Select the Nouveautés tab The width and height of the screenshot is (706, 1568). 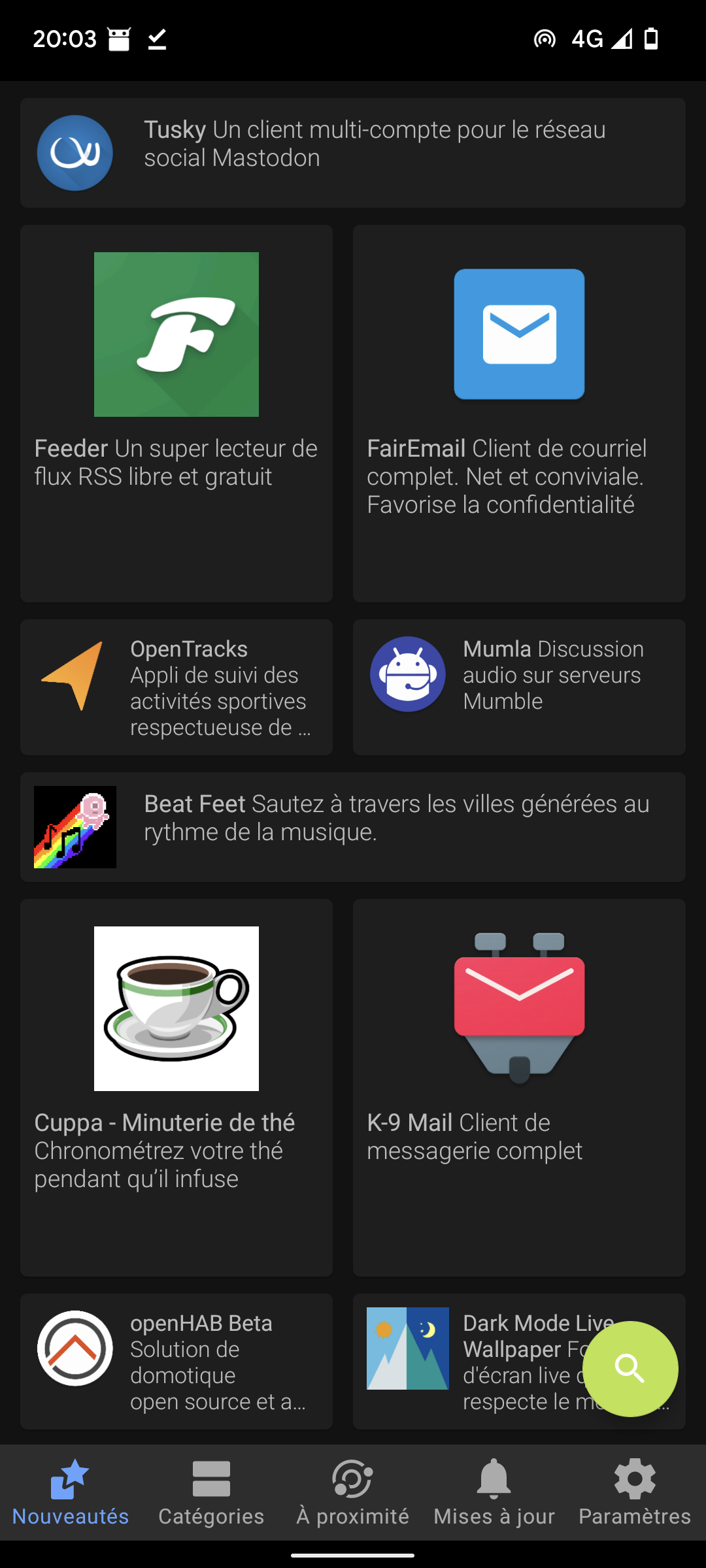[71, 1493]
